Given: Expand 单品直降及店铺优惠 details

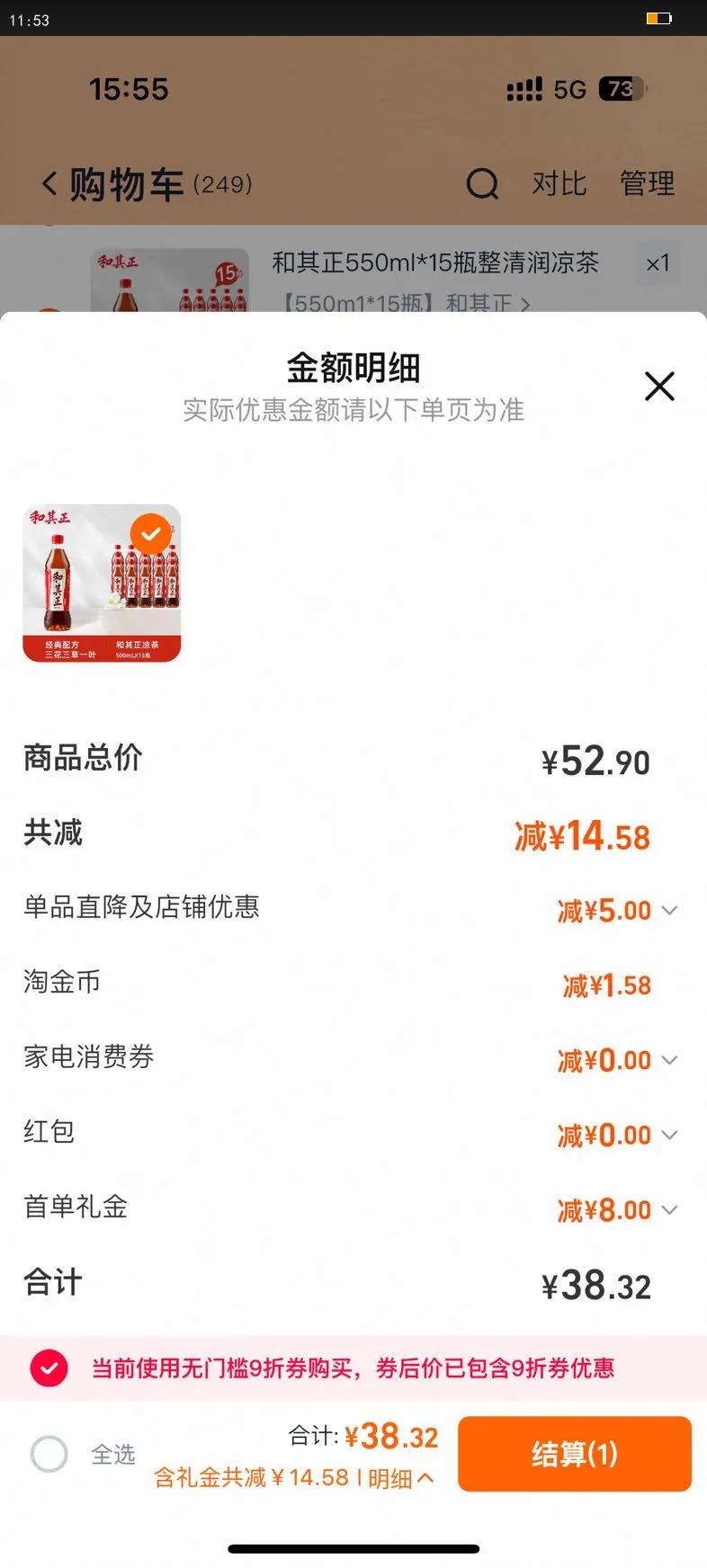Looking at the screenshot, I should pos(668,911).
